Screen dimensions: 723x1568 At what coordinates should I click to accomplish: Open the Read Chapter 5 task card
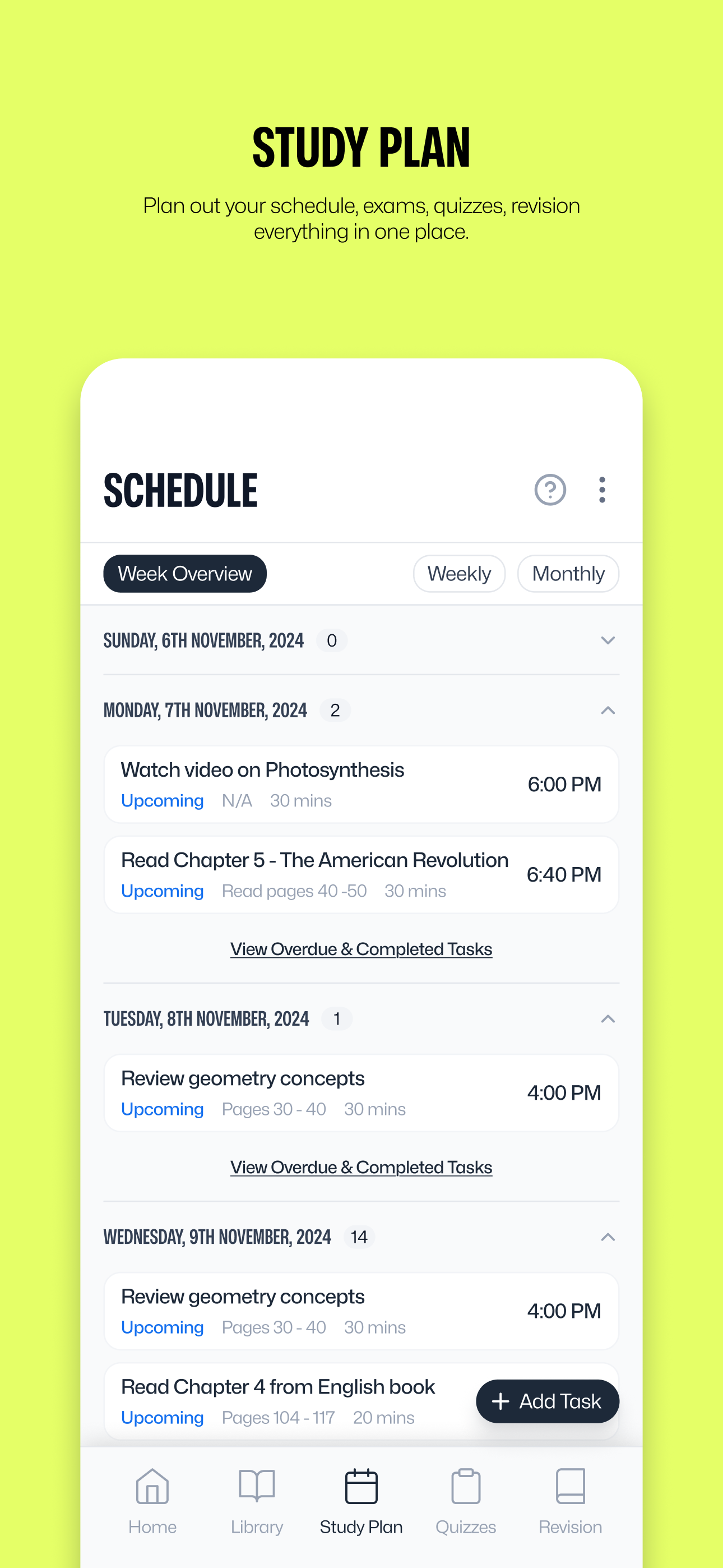tap(361, 874)
